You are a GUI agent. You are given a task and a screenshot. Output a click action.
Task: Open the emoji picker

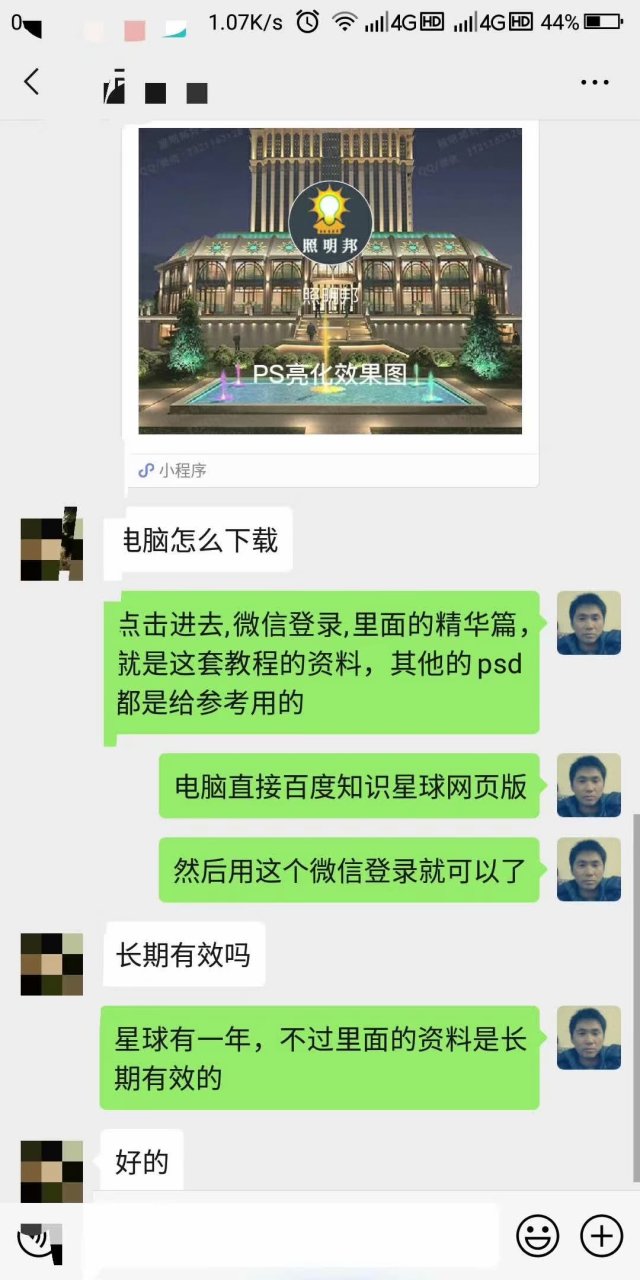click(537, 1236)
